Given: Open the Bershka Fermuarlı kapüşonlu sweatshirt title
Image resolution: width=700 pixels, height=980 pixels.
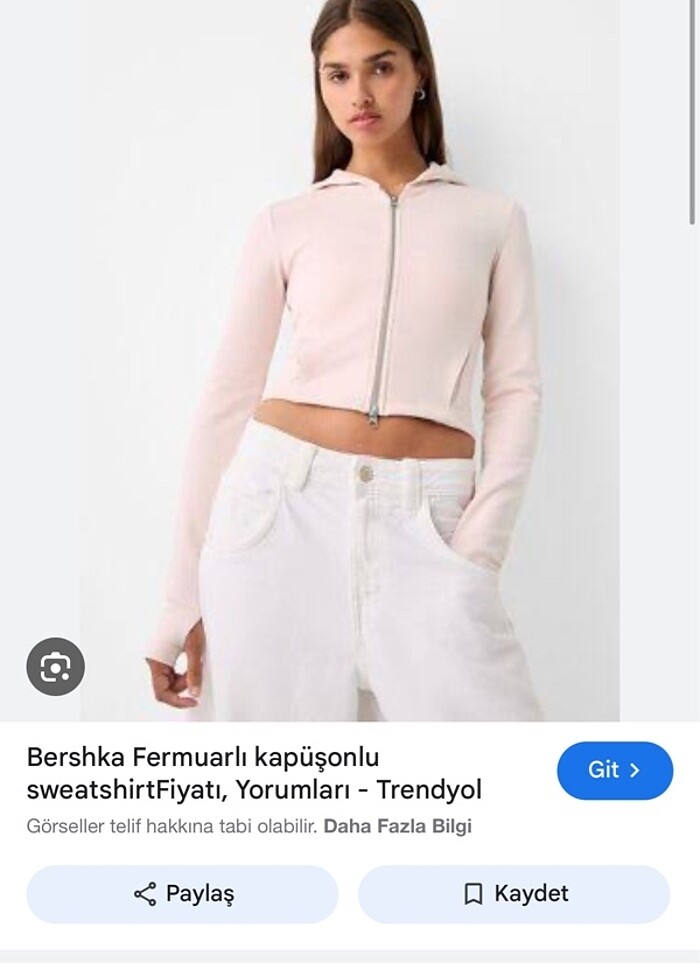Looking at the screenshot, I should [x=254, y=773].
